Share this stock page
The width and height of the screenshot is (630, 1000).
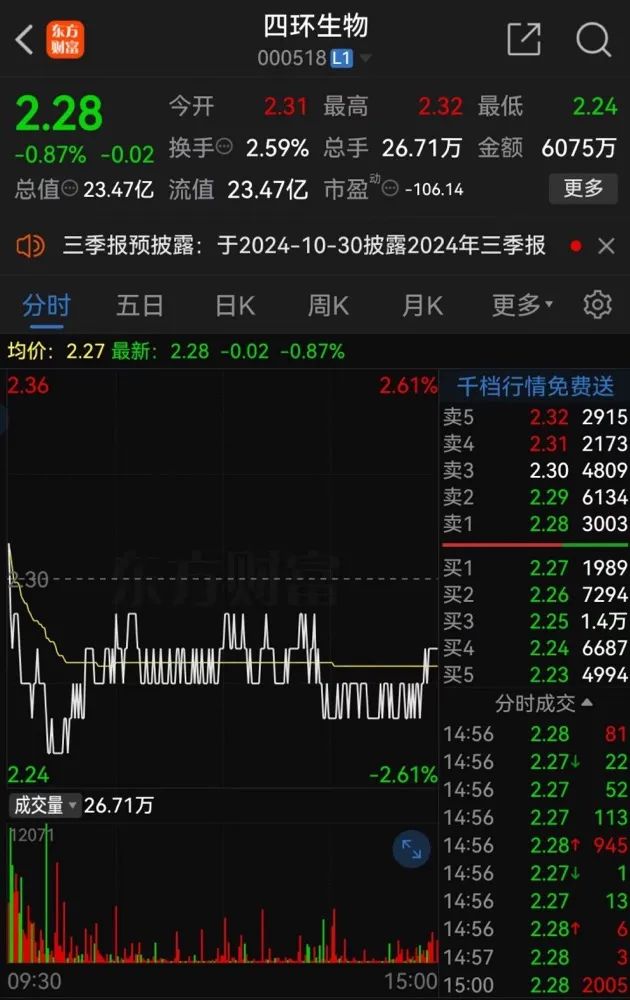pyautogui.click(x=524, y=40)
